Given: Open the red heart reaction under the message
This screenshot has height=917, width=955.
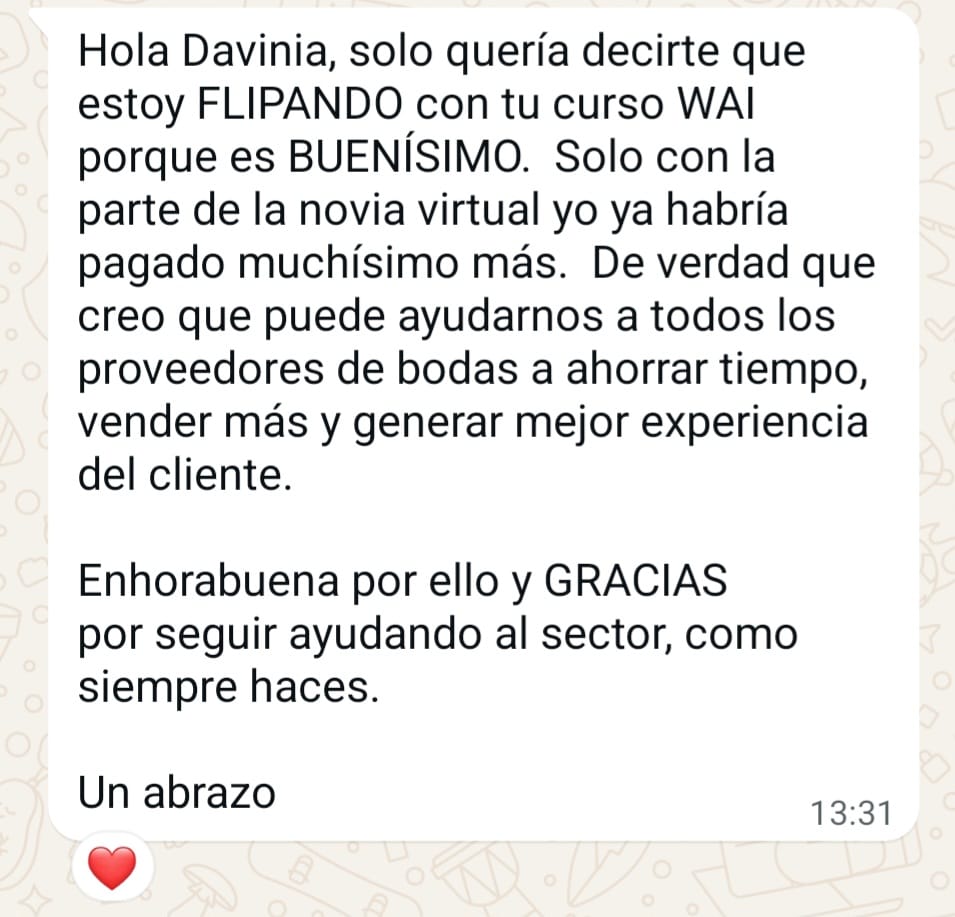Looking at the screenshot, I should click(112, 866).
